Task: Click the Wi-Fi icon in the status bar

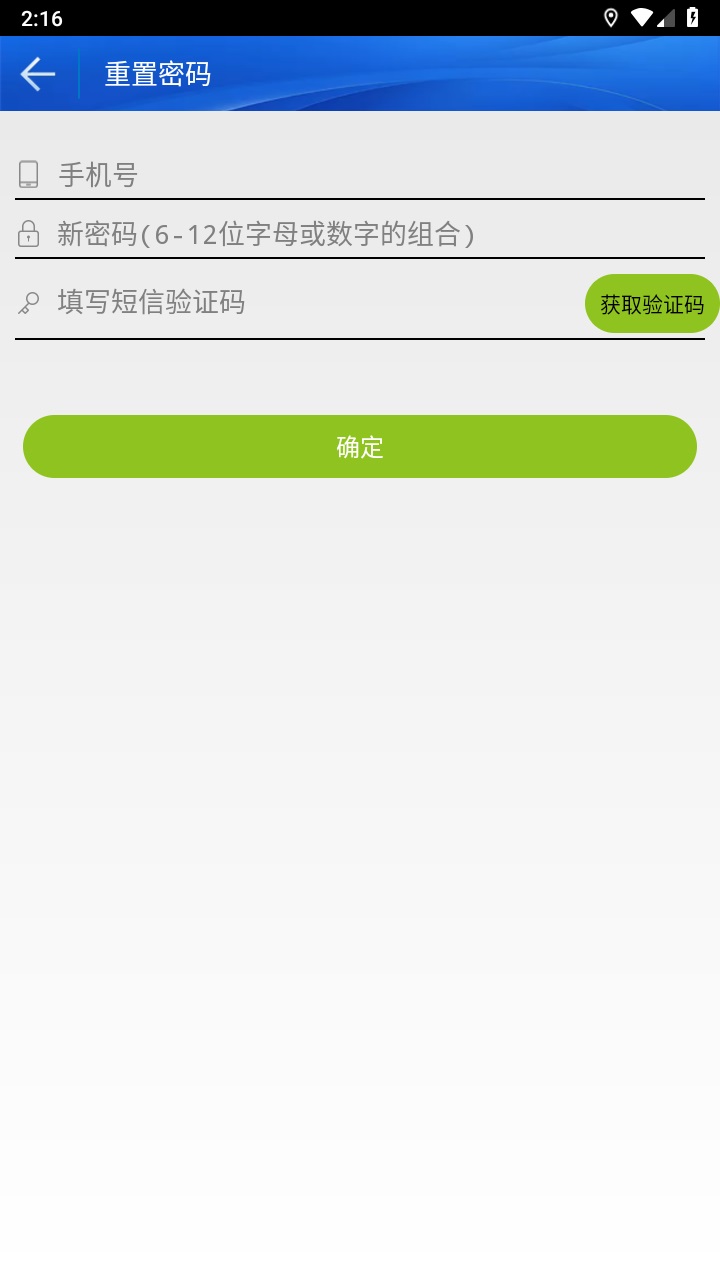Action: [641, 16]
